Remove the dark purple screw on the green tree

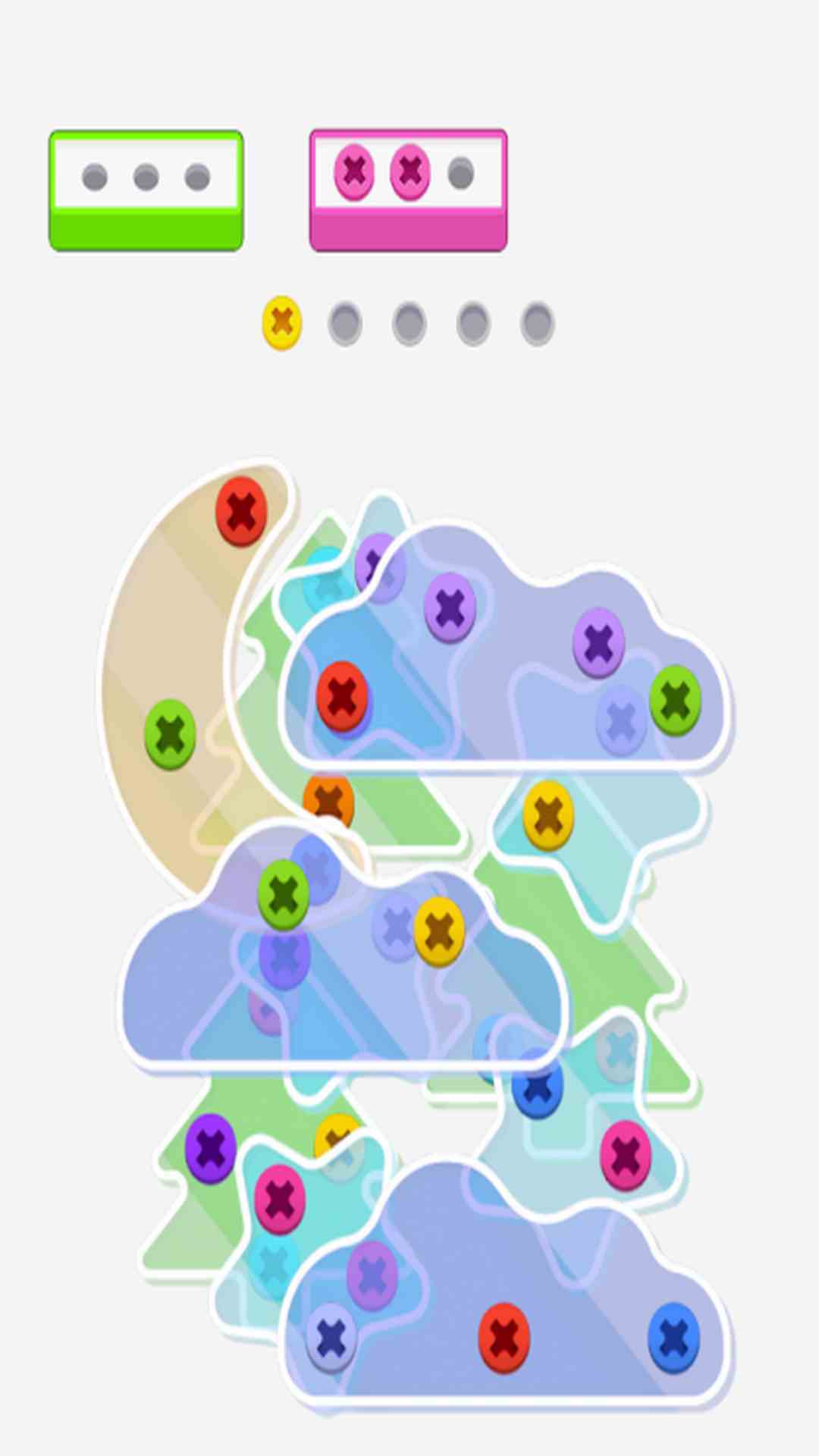(210, 1149)
